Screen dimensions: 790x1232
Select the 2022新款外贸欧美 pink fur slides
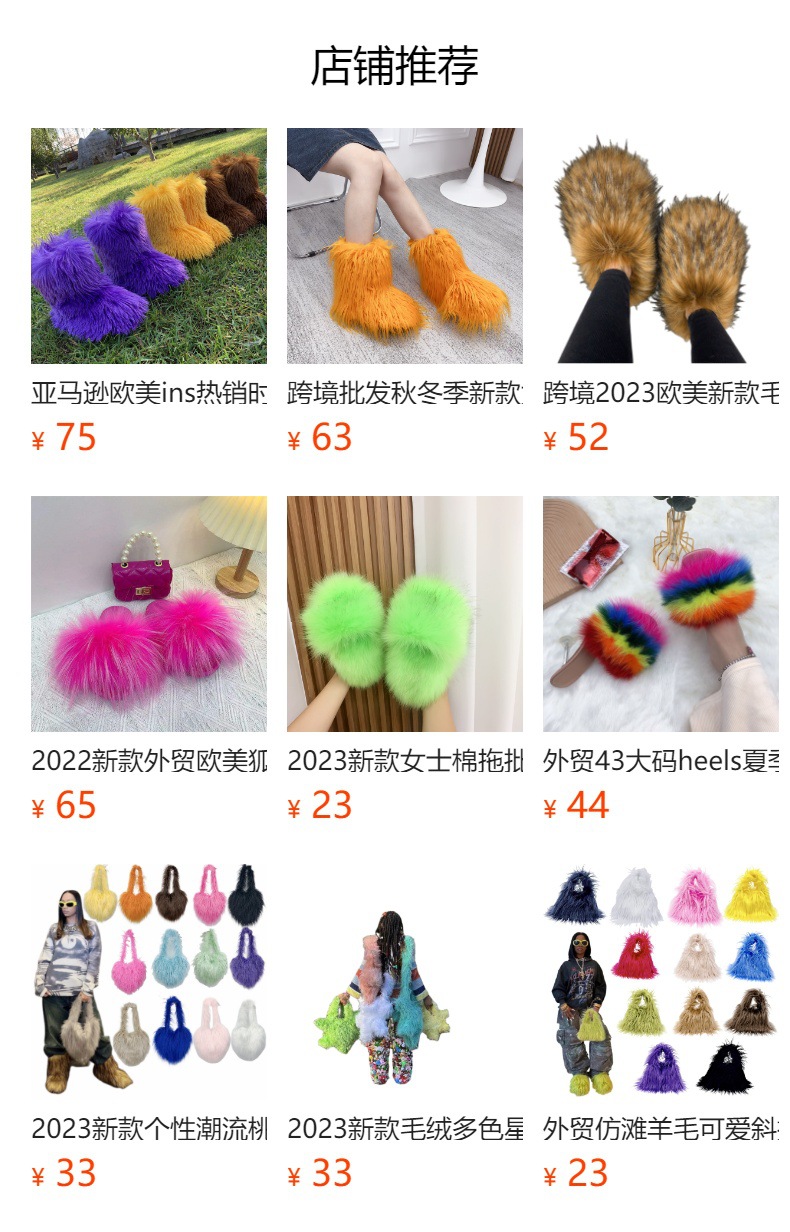pos(149,614)
